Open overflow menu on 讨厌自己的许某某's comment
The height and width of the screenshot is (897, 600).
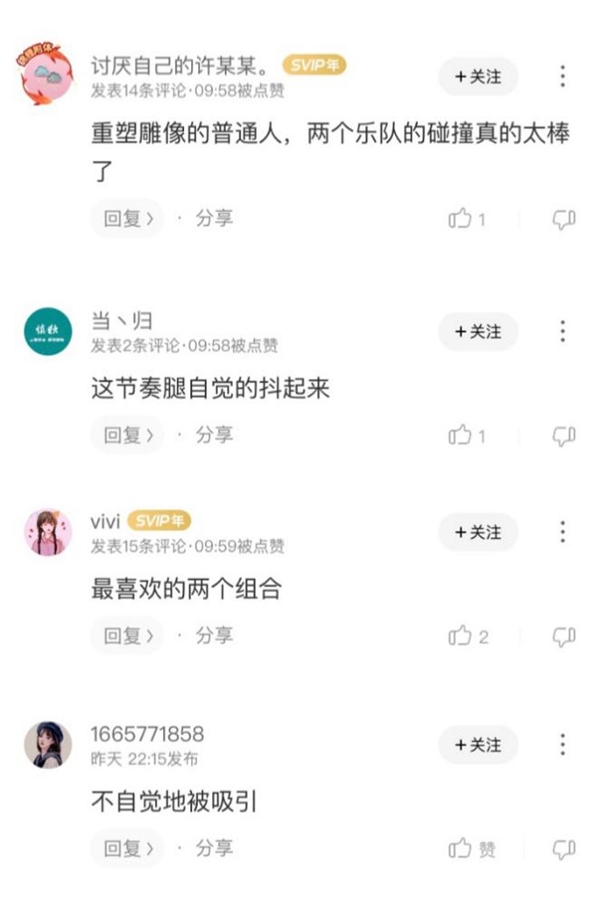(563, 76)
